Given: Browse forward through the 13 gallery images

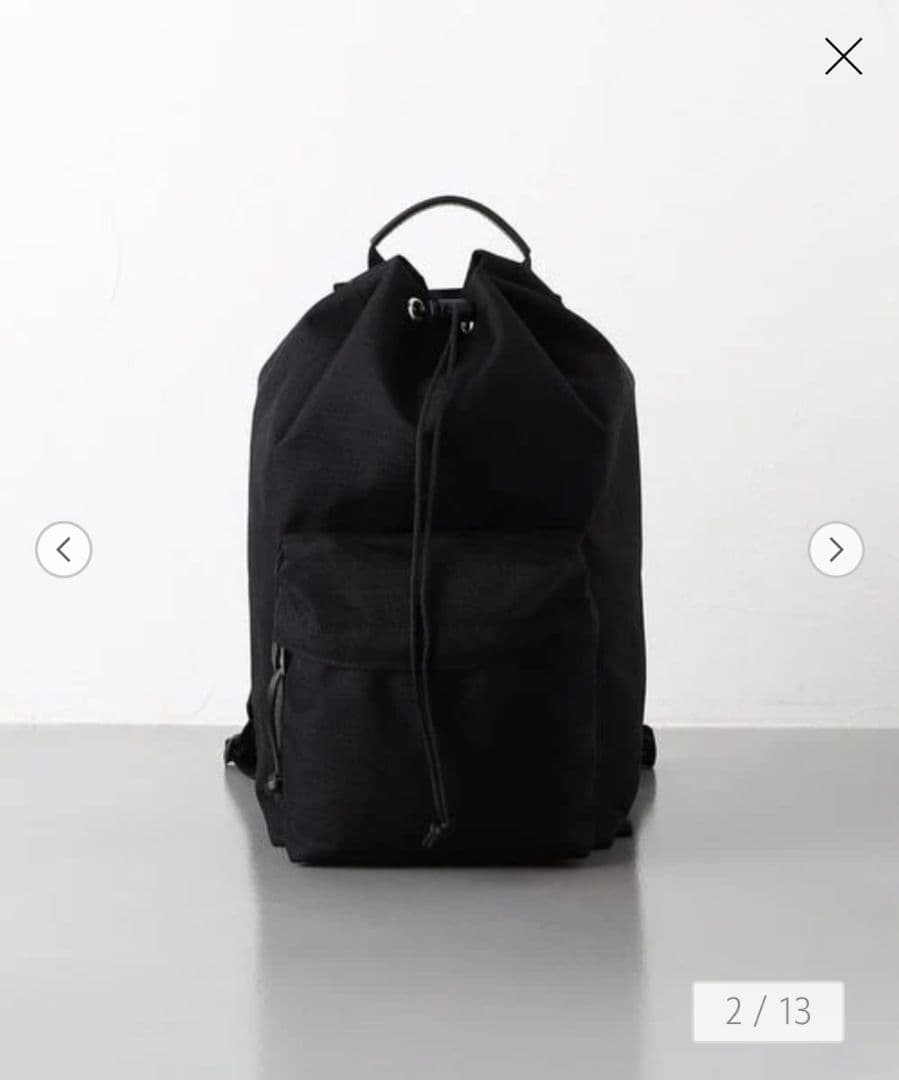Looking at the screenshot, I should point(834,550).
